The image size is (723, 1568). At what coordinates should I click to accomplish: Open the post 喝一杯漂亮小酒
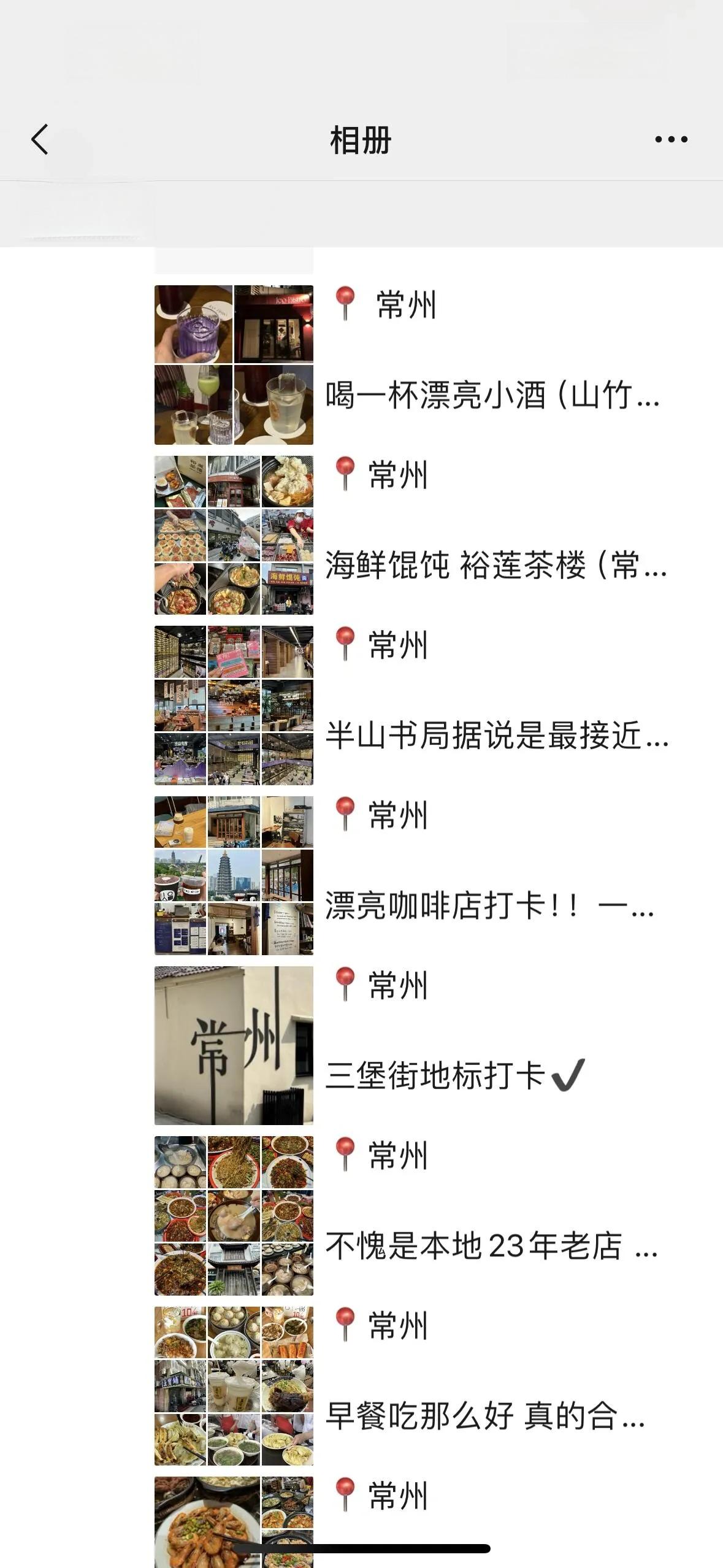492,395
